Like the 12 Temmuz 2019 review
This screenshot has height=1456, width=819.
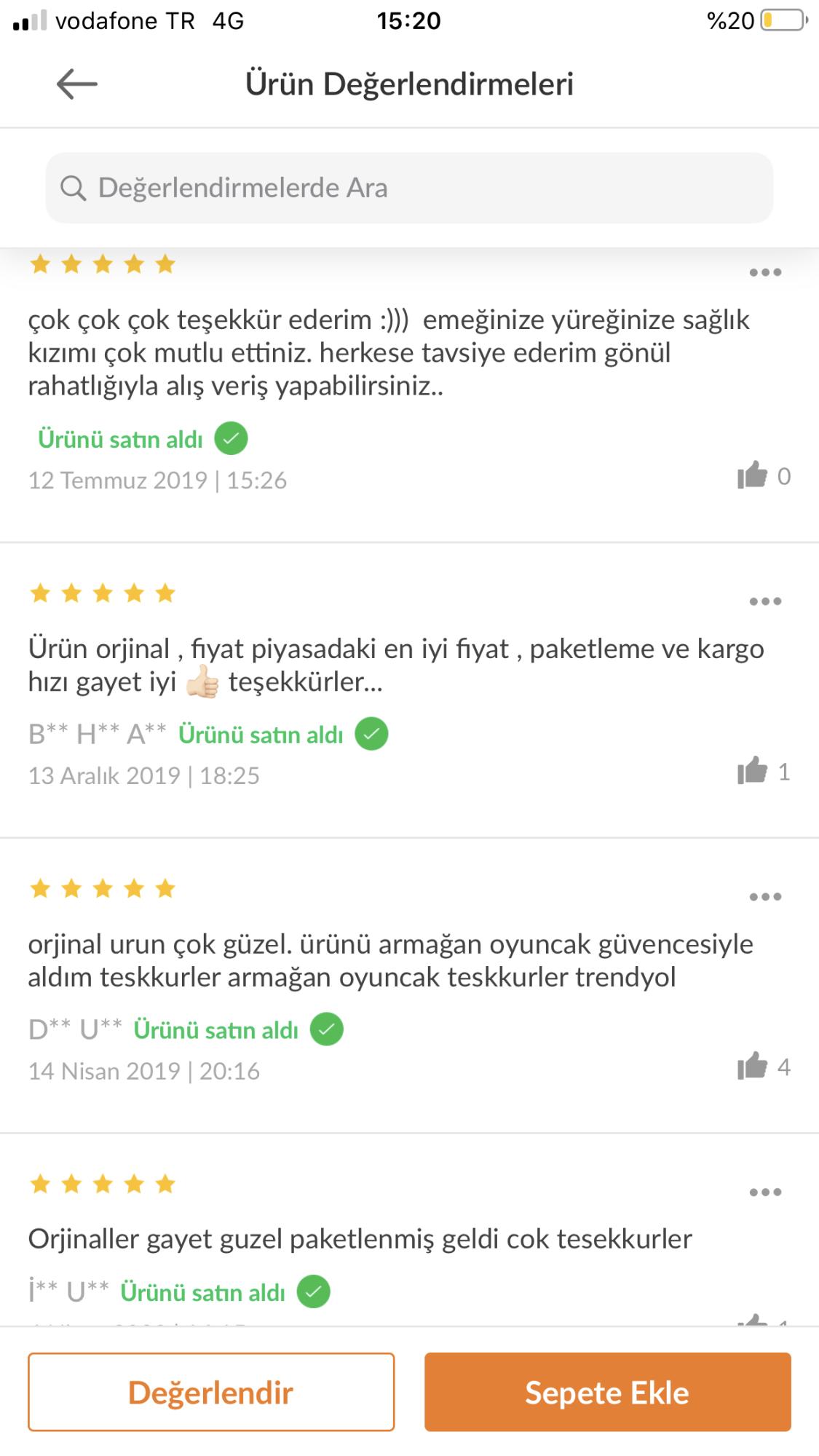752,475
